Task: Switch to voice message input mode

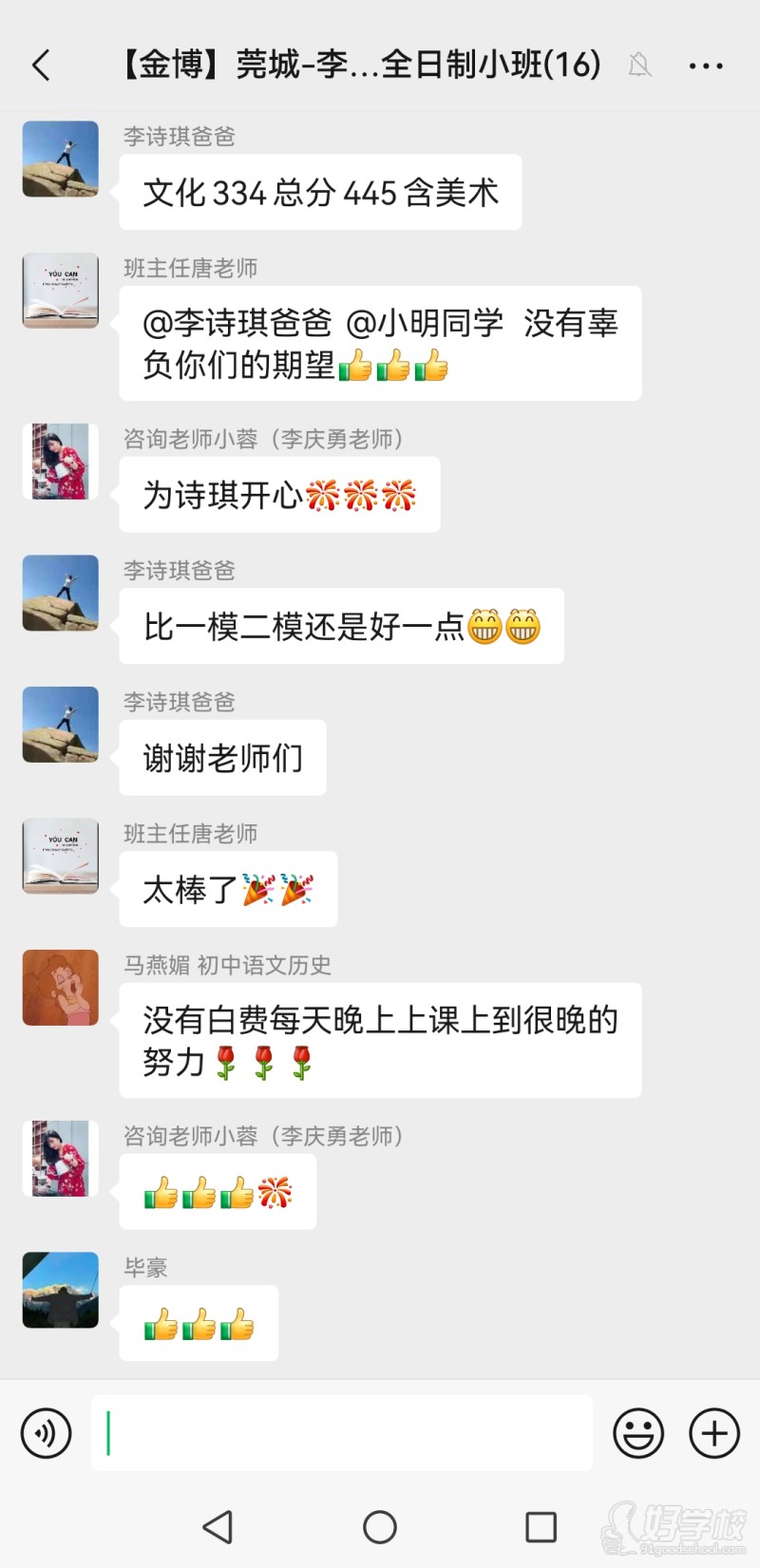Action: coord(46,1433)
